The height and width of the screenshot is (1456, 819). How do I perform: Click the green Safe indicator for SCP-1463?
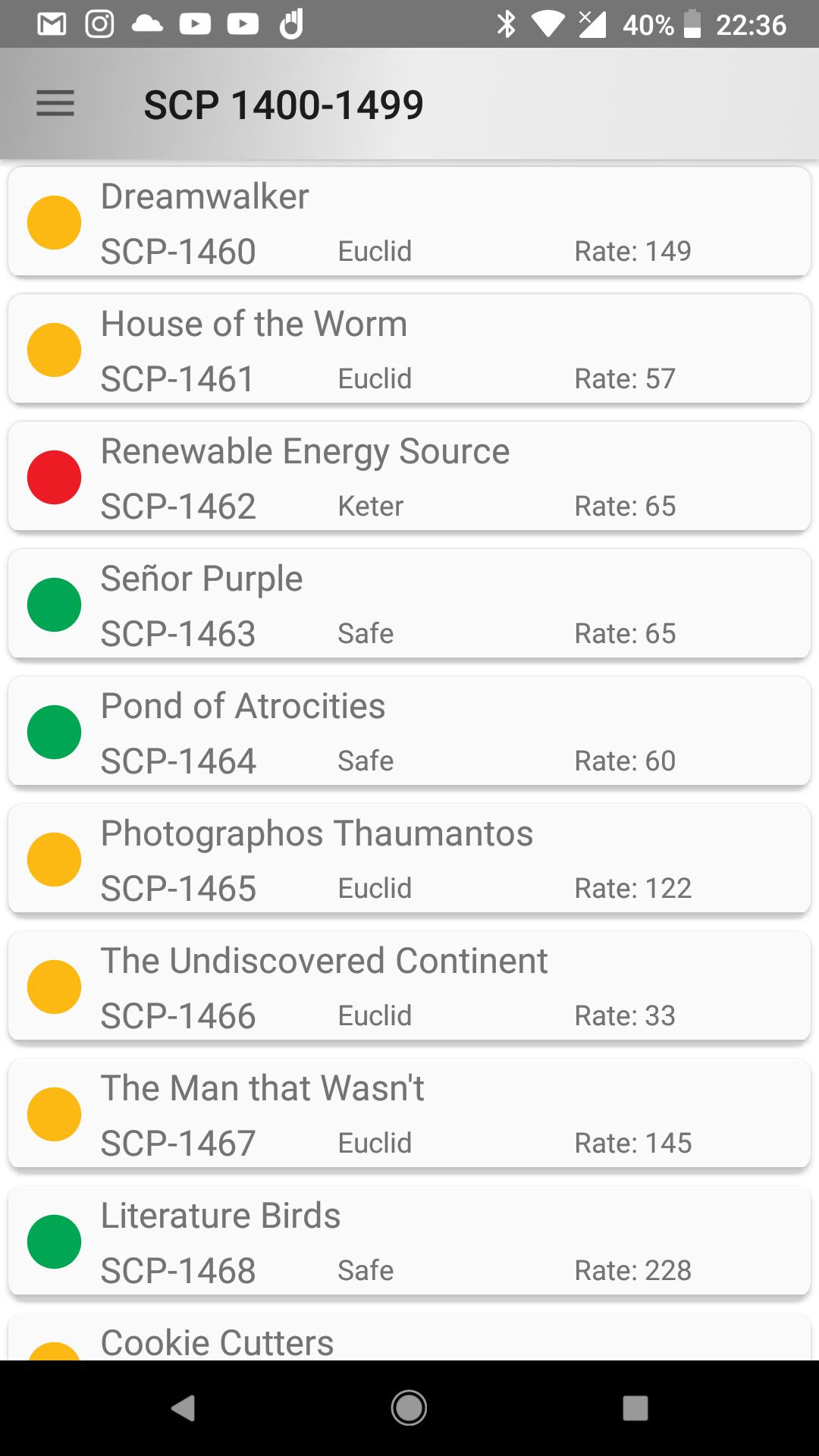(54, 604)
